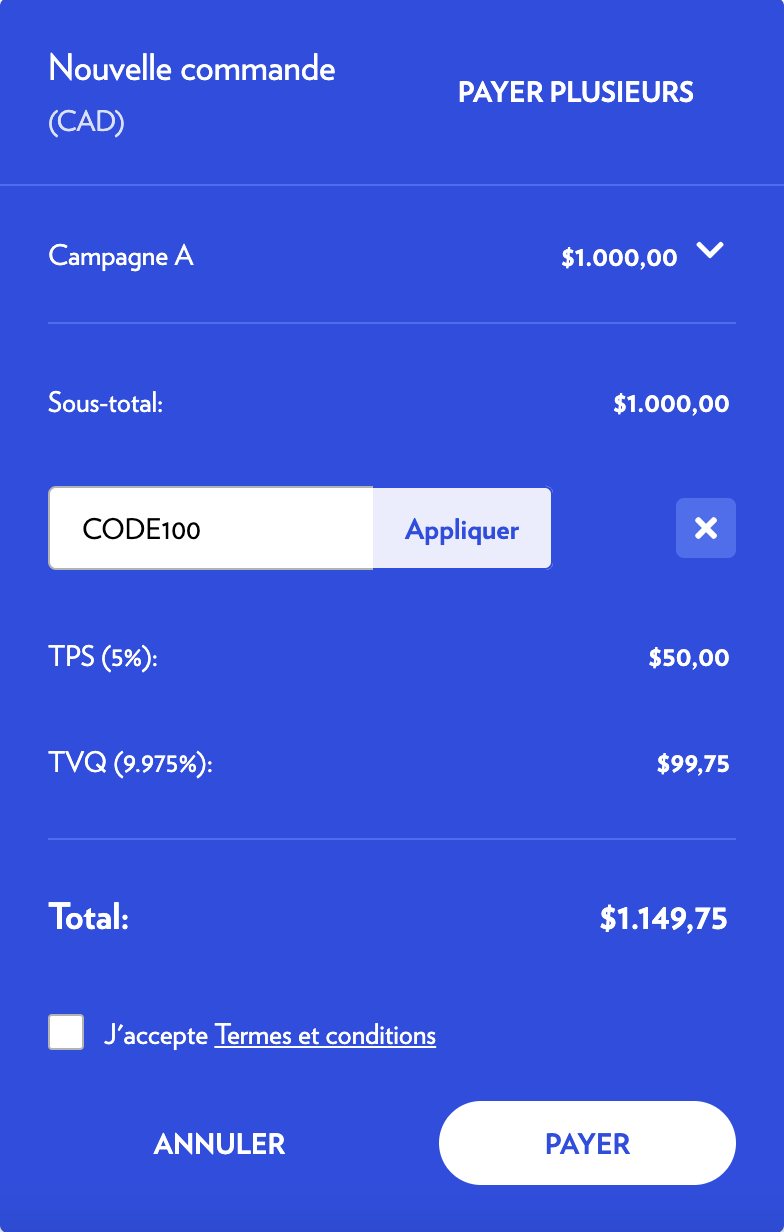Remove the promo code with the X button

(705, 528)
